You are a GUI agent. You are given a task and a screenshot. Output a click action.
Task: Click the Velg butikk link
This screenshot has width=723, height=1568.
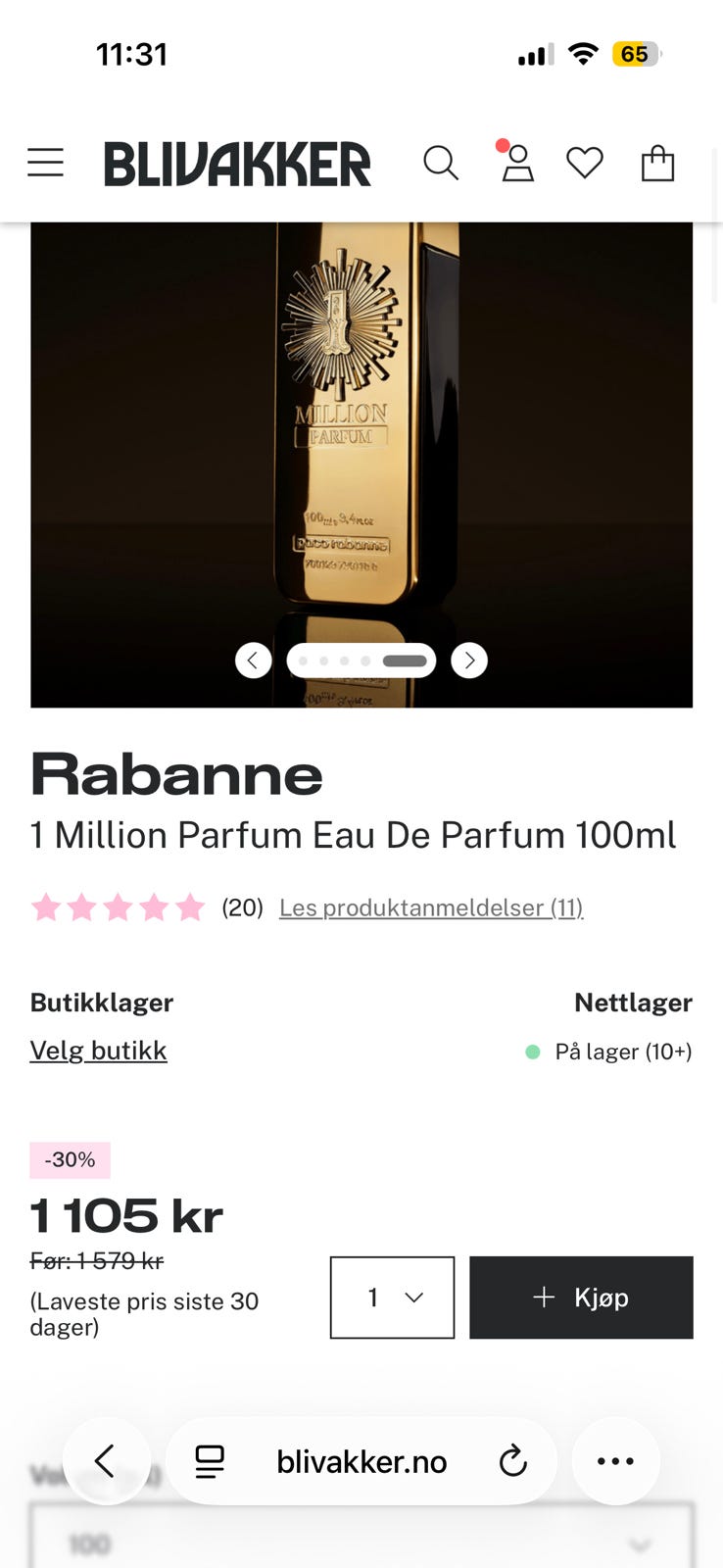pos(98,1050)
